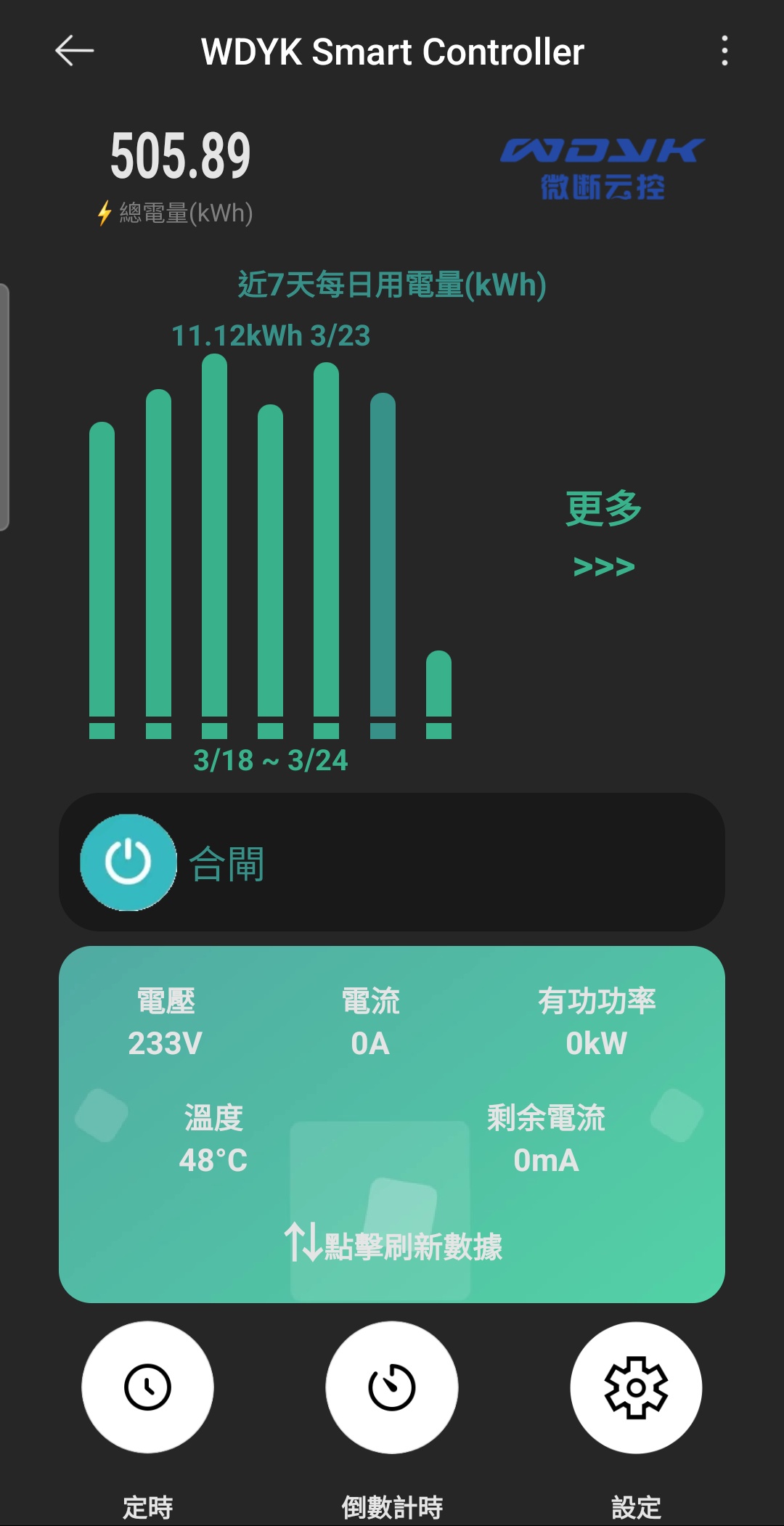The width and height of the screenshot is (784, 1526).
Task: Open the three-dot overflow menu
Action: [724, 51]
